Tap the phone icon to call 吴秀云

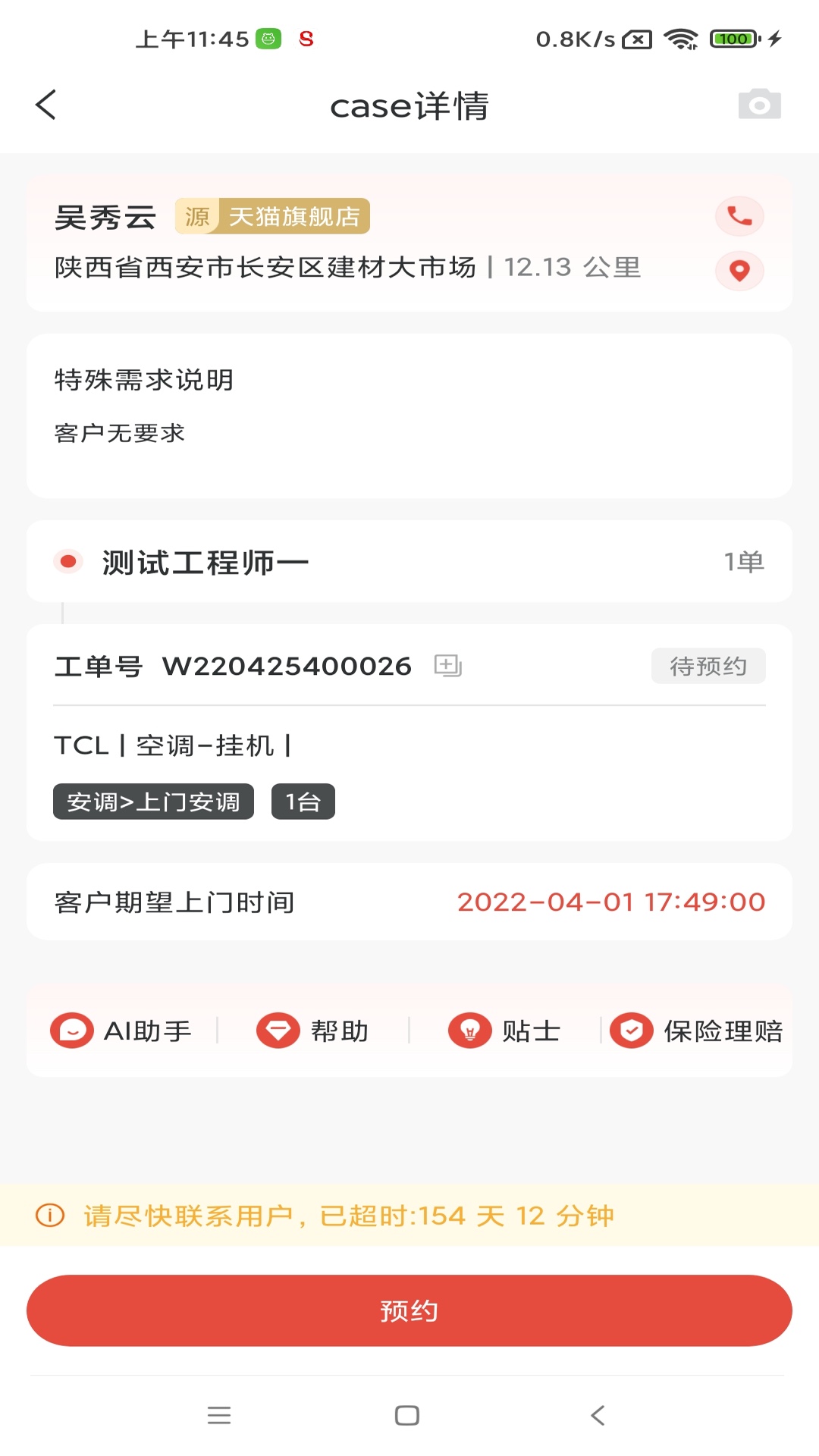(739, 216)
